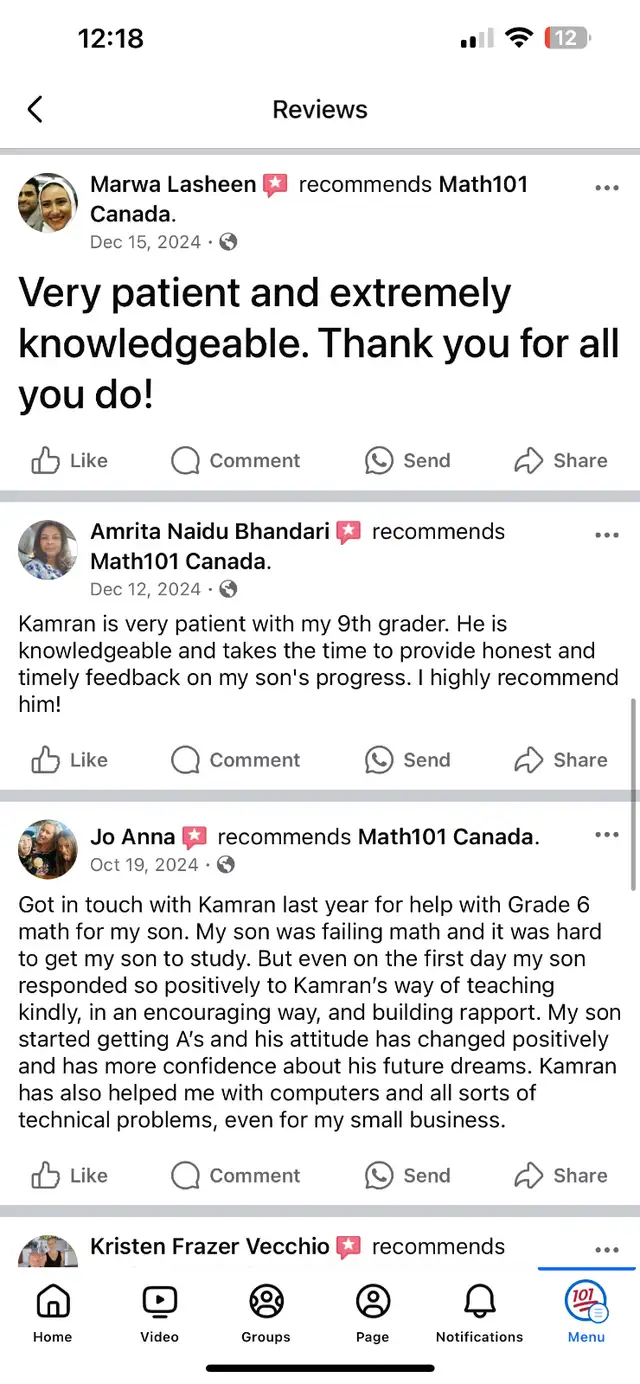
Task: Switch to the Groups tab
Action: click(x=266, y=1312)
